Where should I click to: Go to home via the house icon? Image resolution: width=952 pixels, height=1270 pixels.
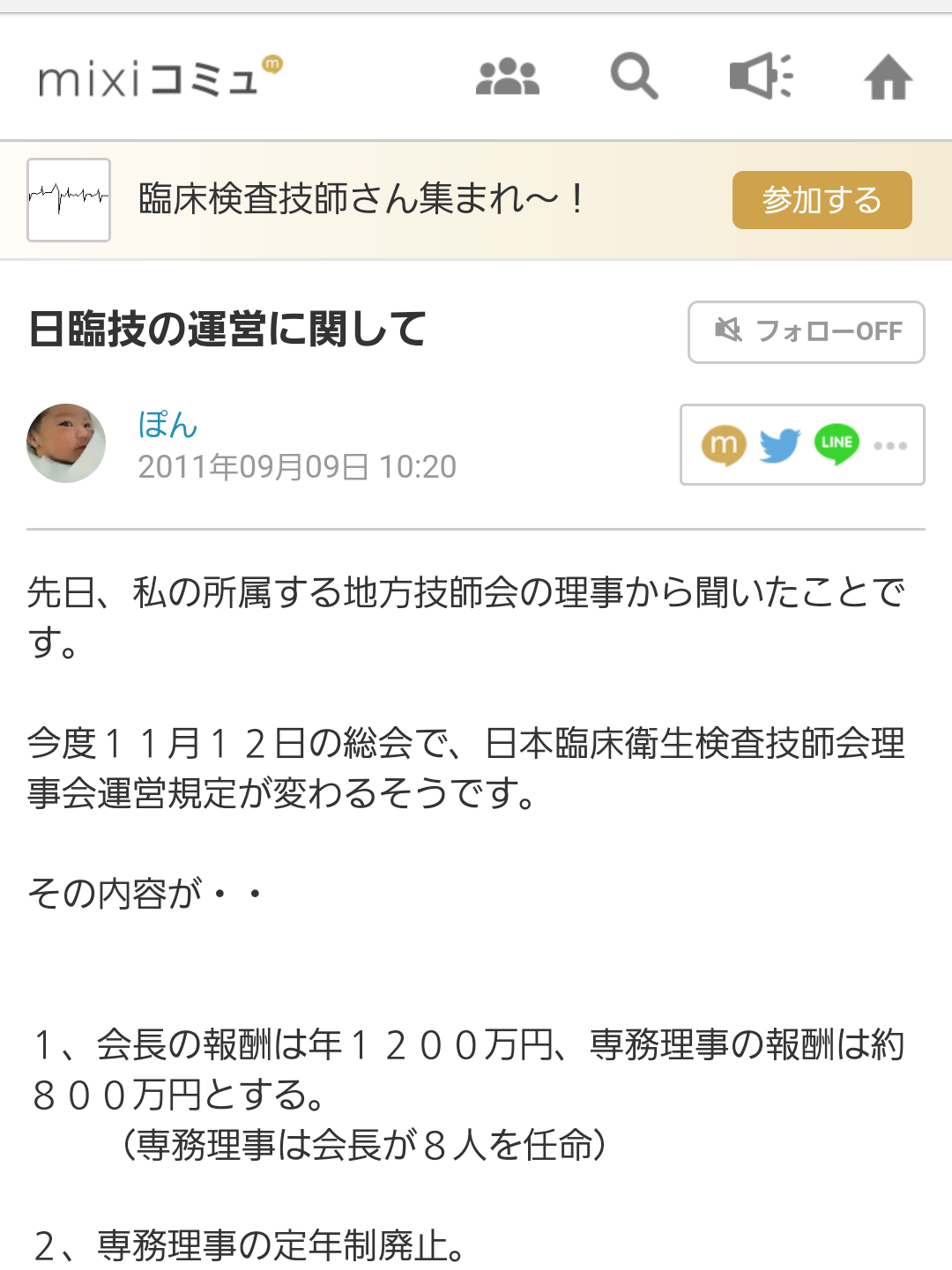coord(888,77)
